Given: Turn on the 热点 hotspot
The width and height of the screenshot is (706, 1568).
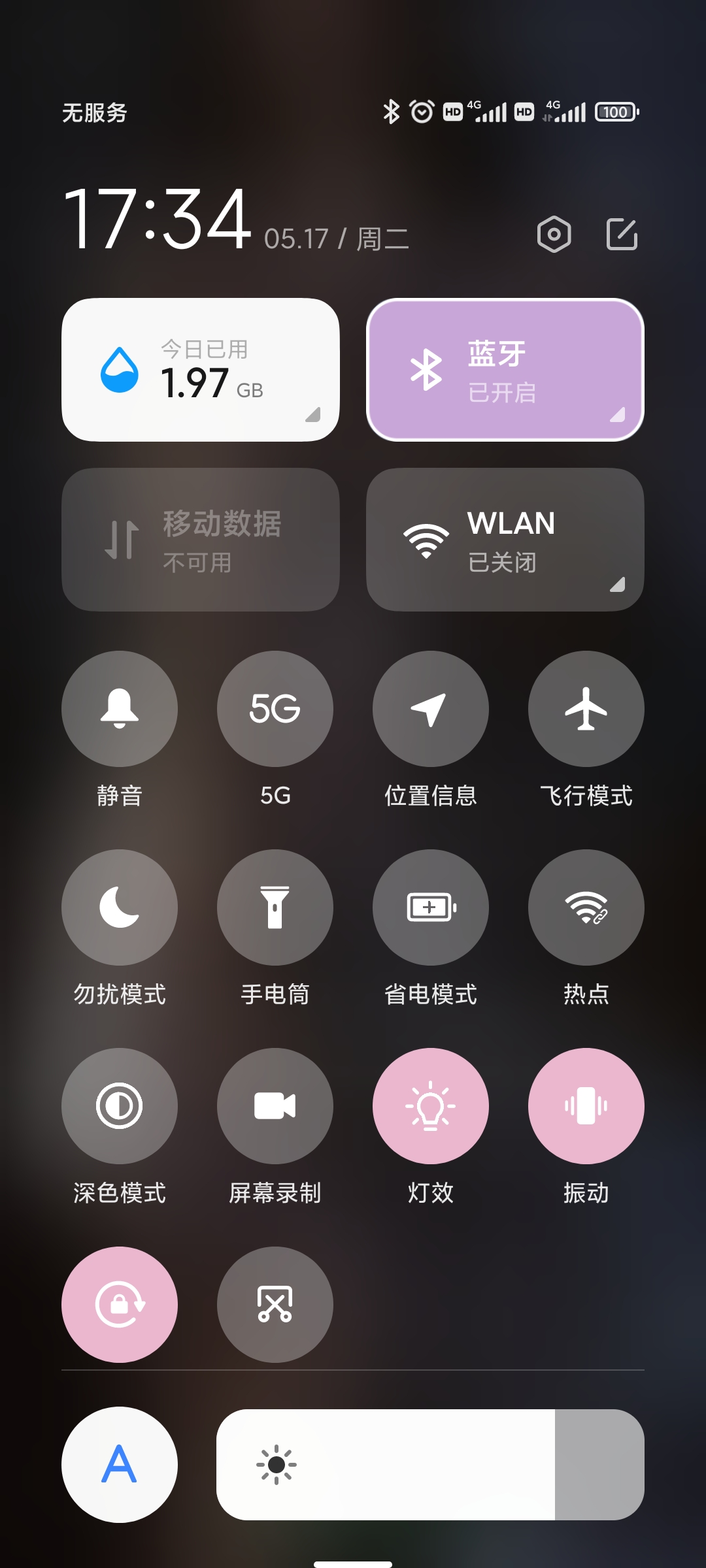Looking at the screenshot, I should point(586,907).
